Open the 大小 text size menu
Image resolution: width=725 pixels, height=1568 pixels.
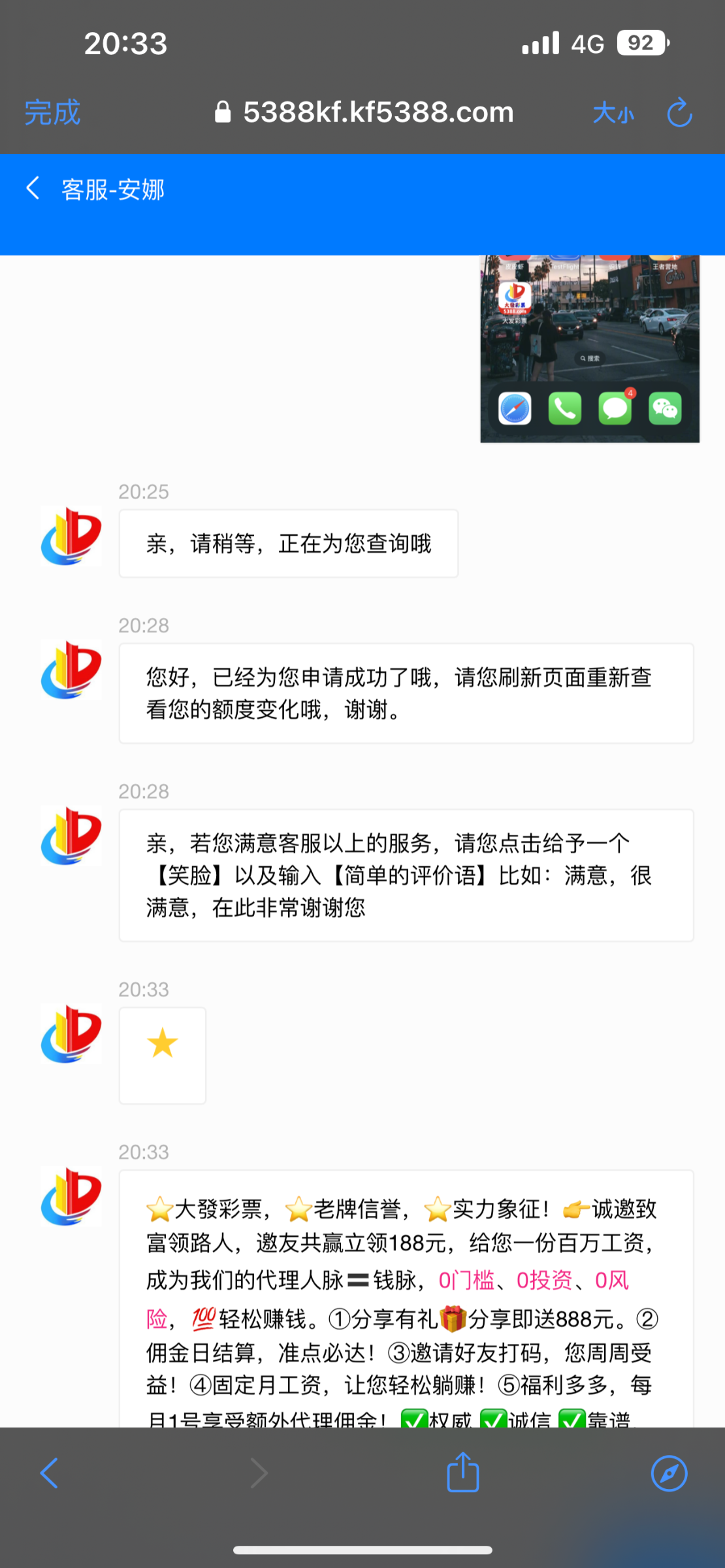pyautogui.click(x=613, y=113)
